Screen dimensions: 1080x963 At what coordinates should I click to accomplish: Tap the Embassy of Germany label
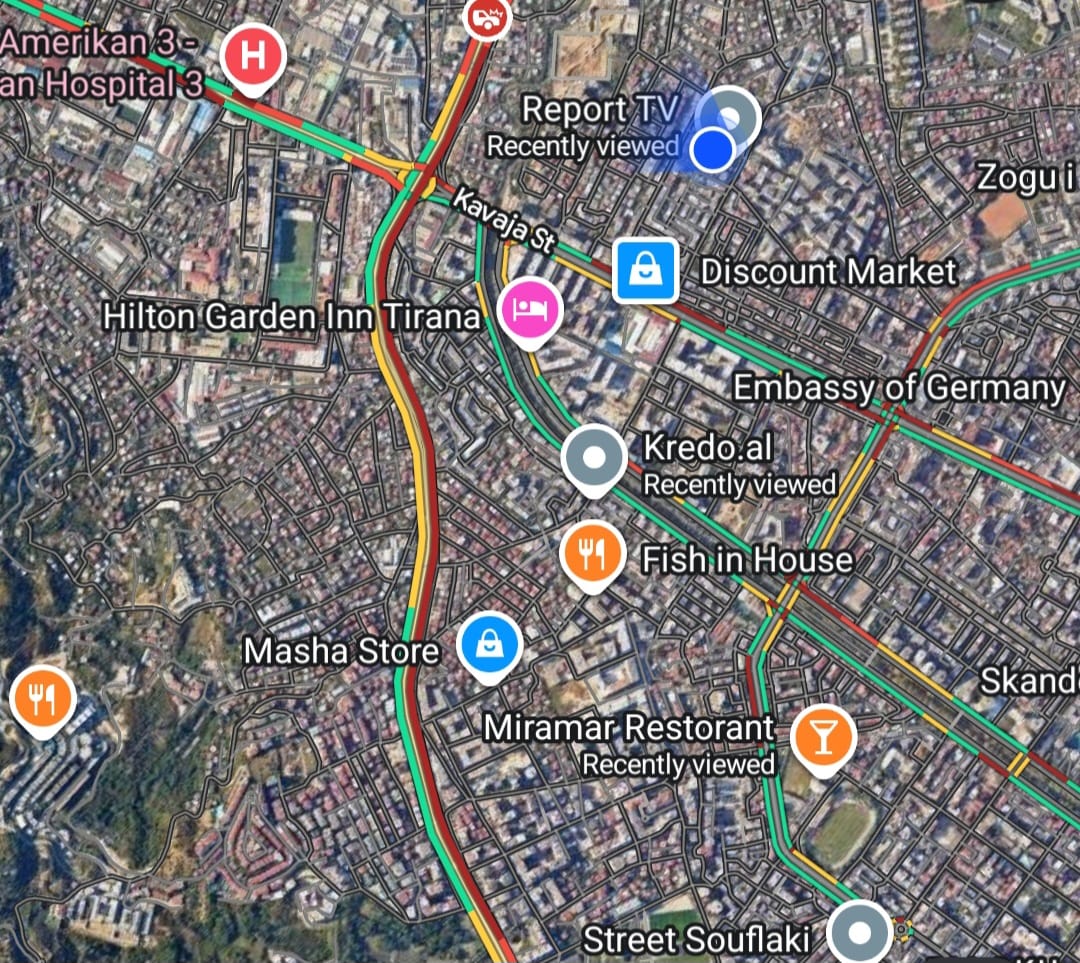(900, 388)
